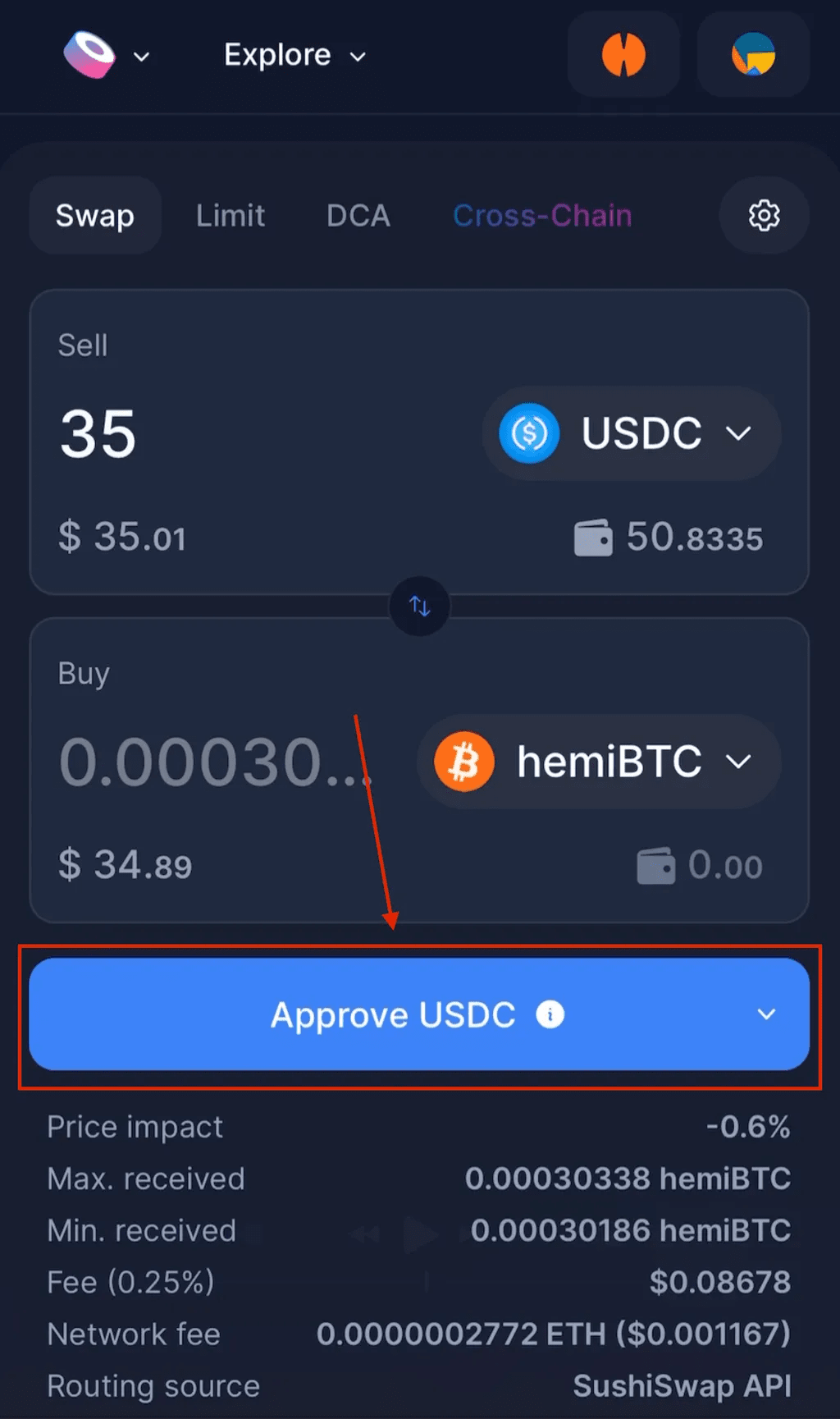Use the 50.8335 USDC wallet balance

pyautogui.click(x=669, y=538)
